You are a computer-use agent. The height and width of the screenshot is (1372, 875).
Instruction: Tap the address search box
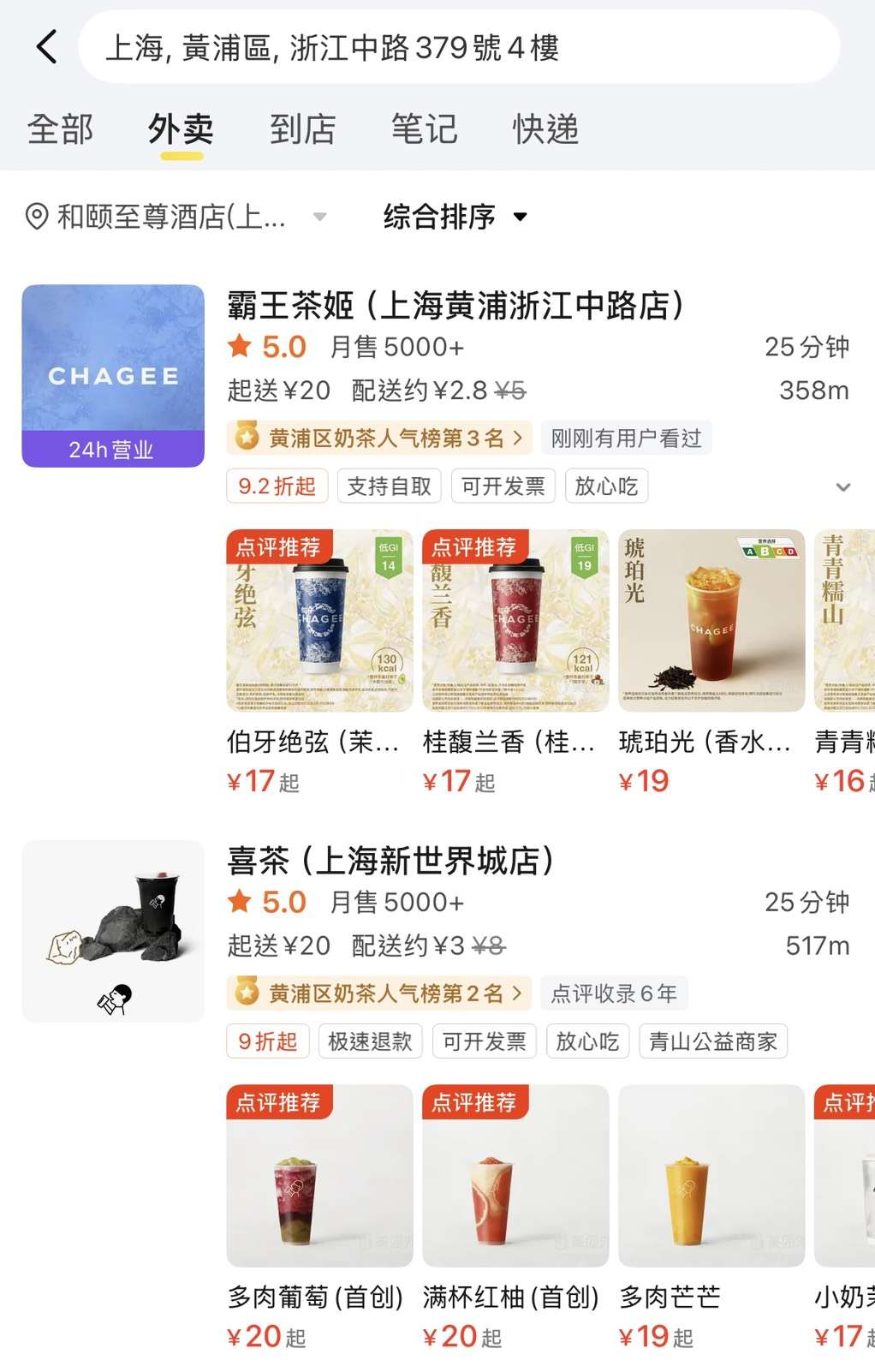point(458,47)
